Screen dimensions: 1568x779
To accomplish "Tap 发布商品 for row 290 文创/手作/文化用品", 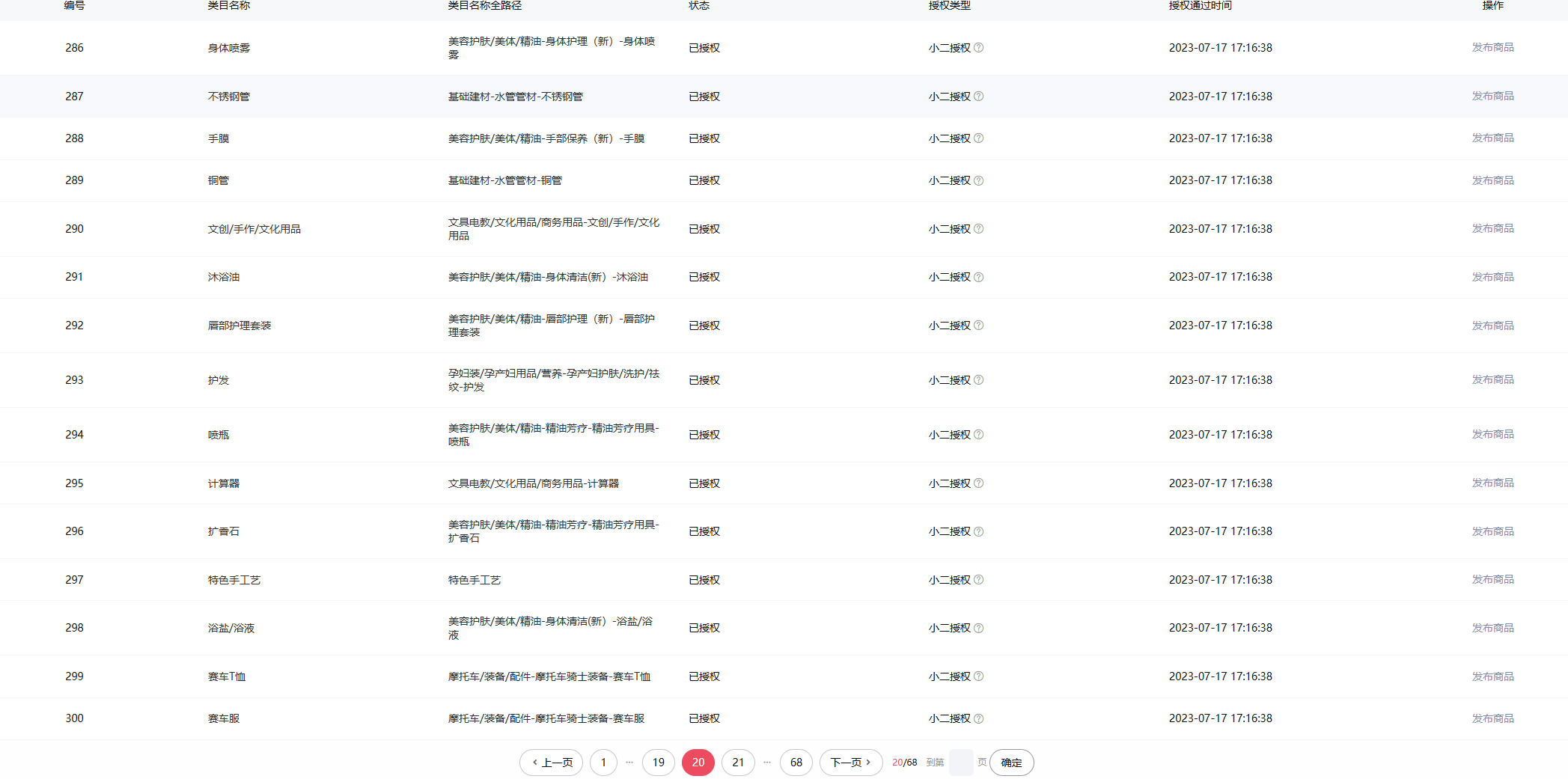I will 1492,228.
